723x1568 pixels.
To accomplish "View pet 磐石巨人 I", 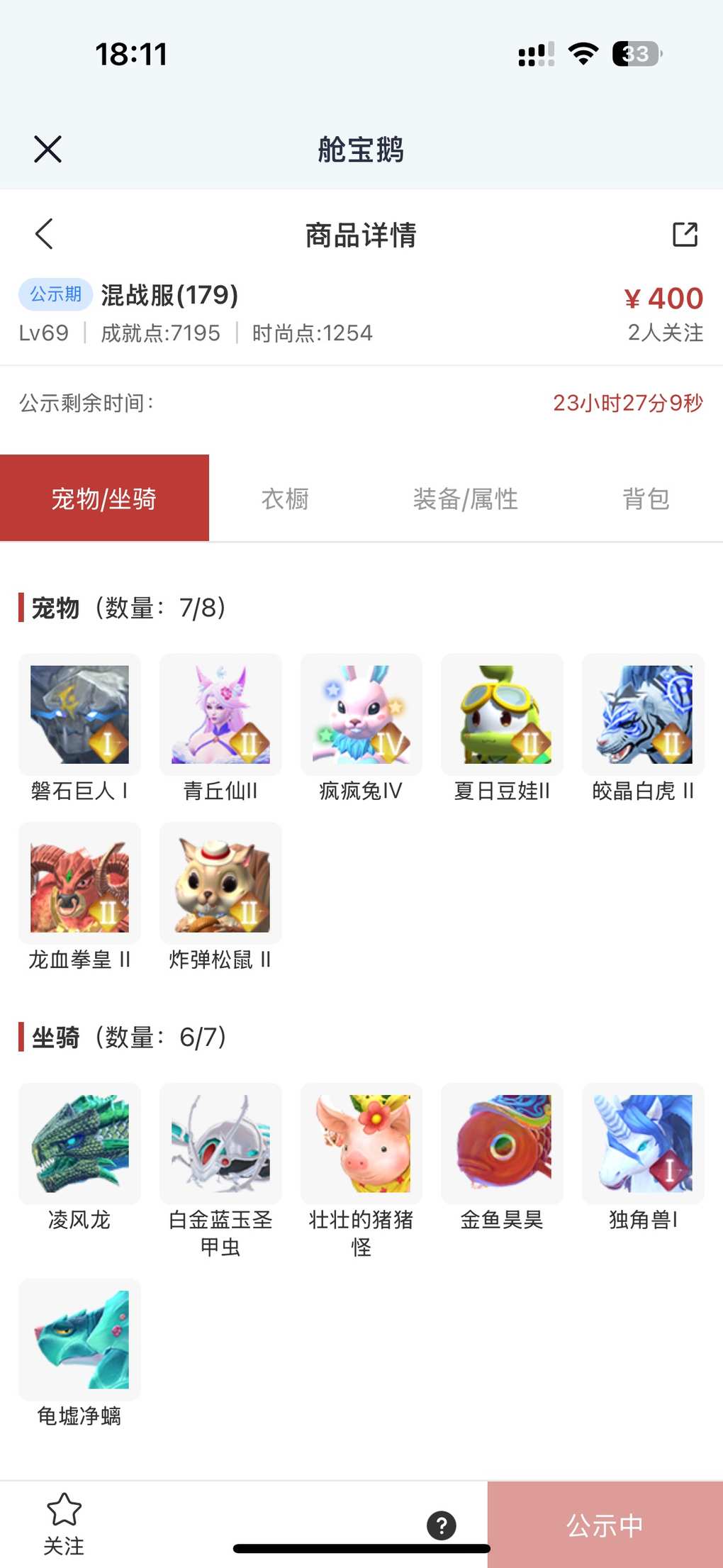I will (79, 714).
